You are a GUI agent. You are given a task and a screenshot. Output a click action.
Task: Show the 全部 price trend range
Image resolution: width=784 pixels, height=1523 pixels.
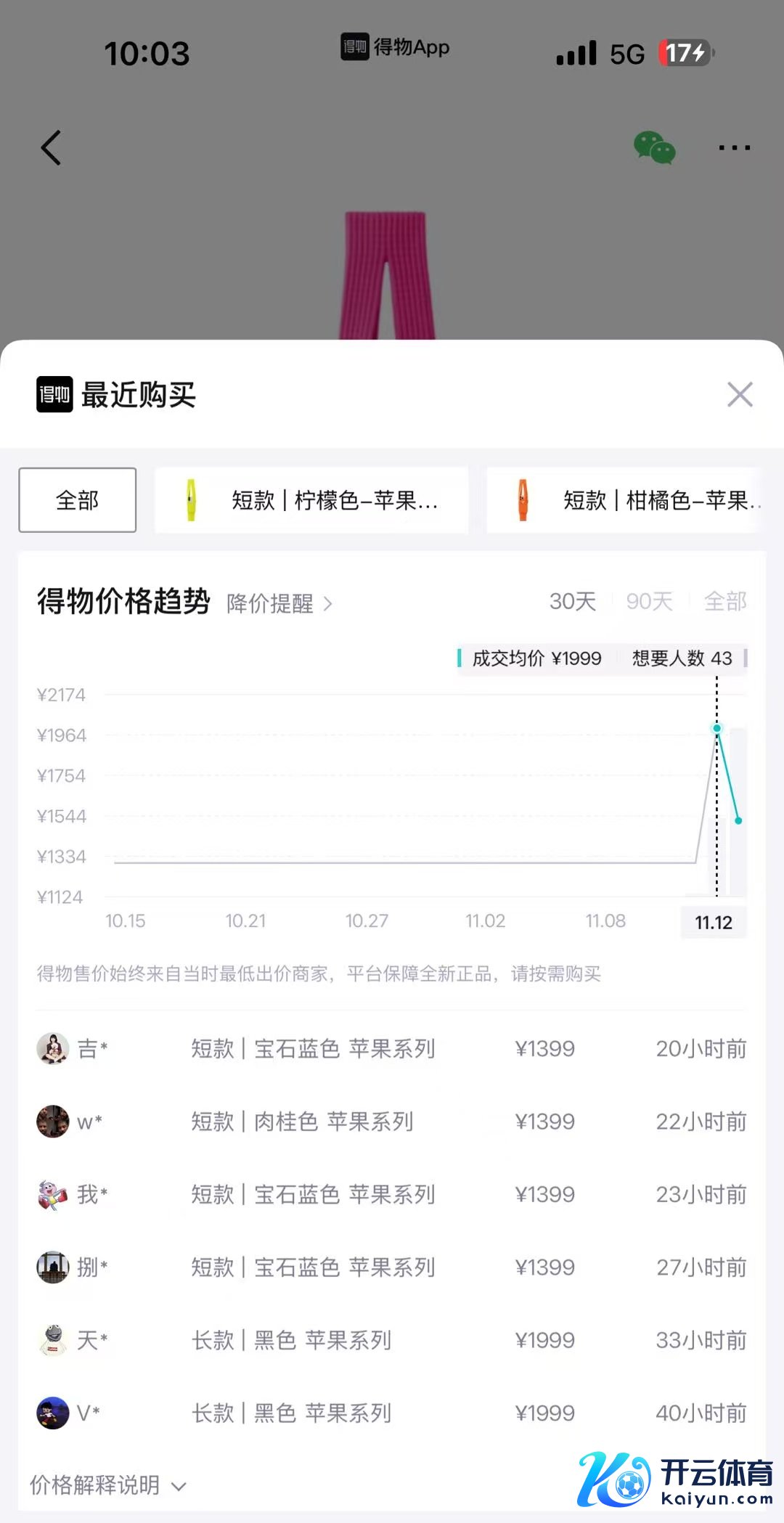[725, 601]
